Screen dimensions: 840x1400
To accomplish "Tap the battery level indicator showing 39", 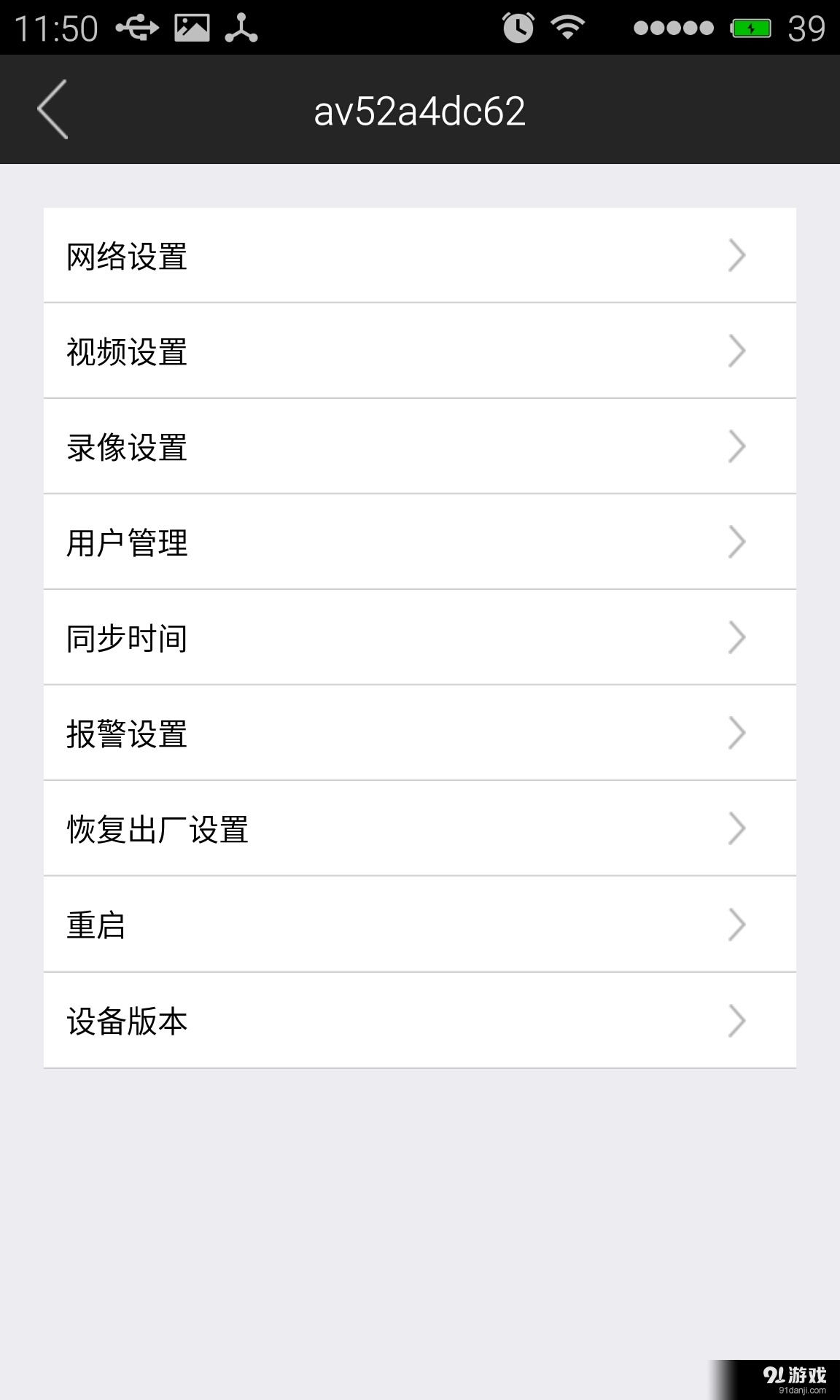I will tap(806, 26).
